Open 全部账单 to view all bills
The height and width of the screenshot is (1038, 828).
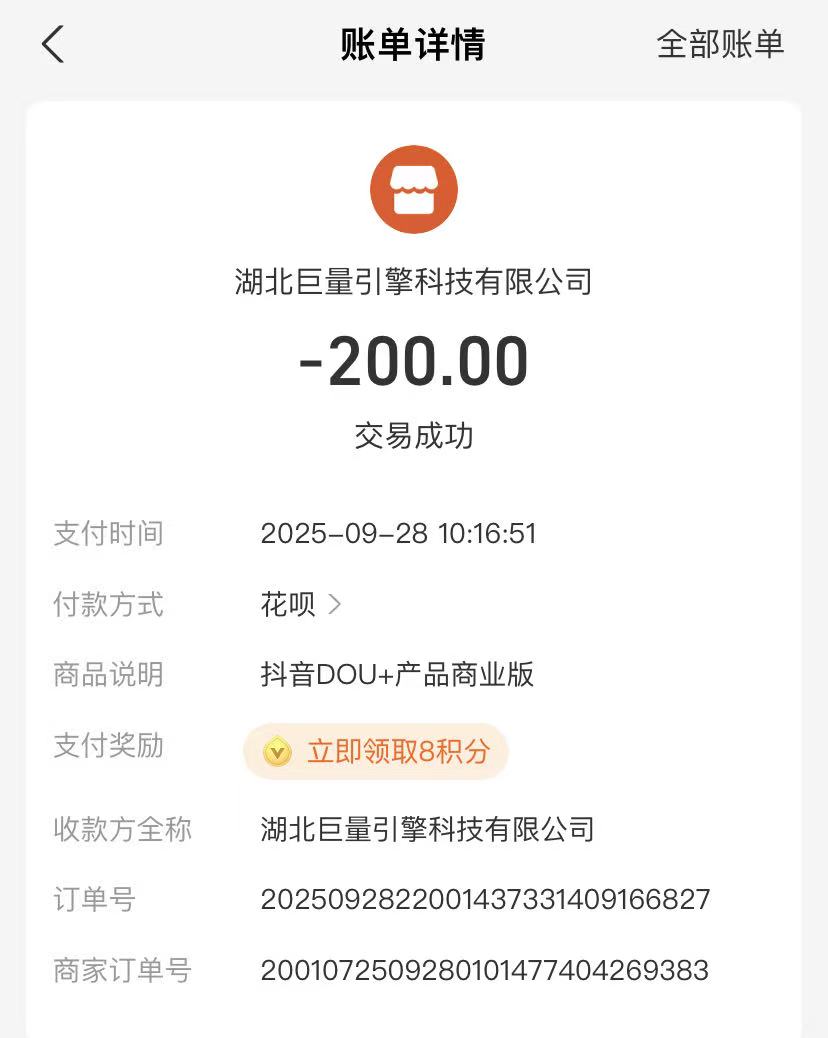point(720,44)
